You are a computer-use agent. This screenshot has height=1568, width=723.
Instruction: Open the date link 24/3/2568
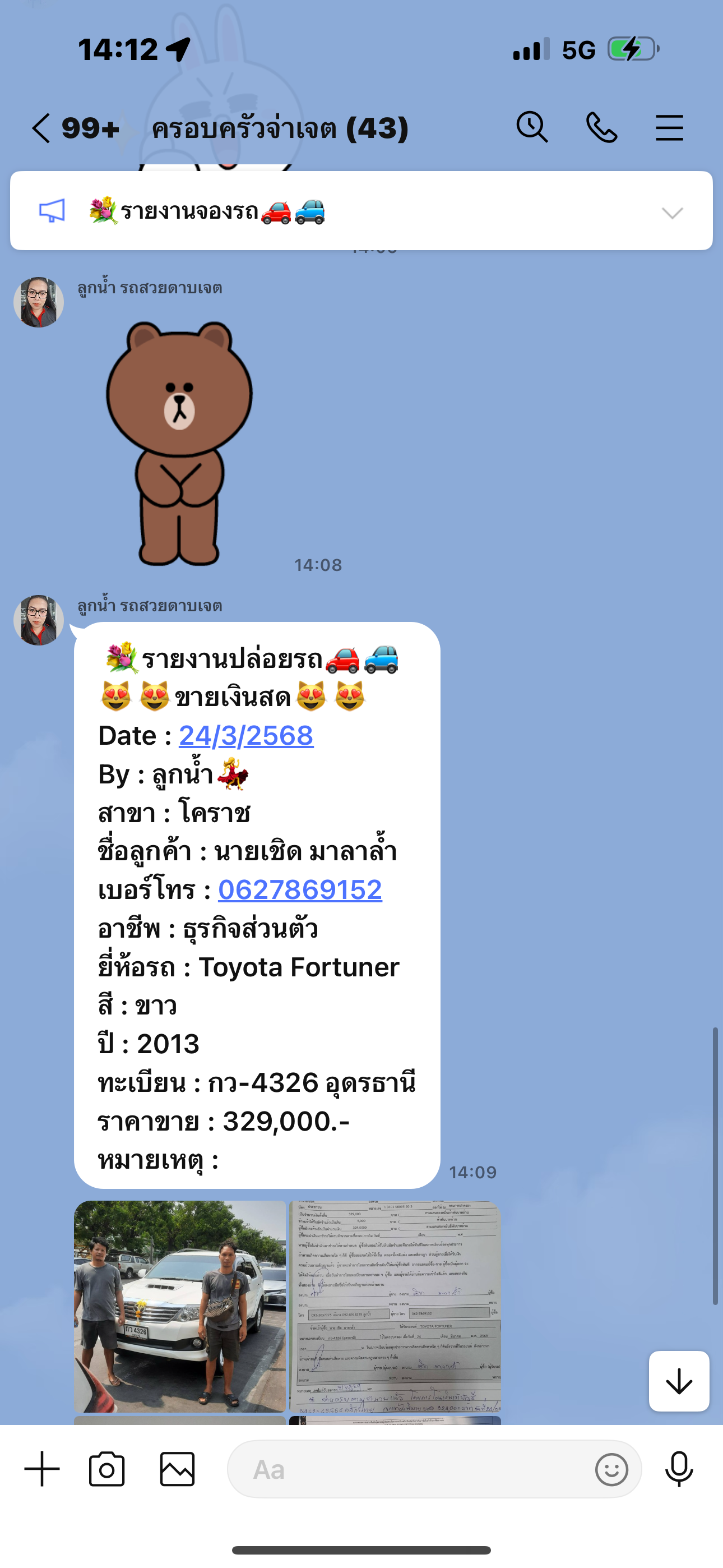tap(246, 735)
